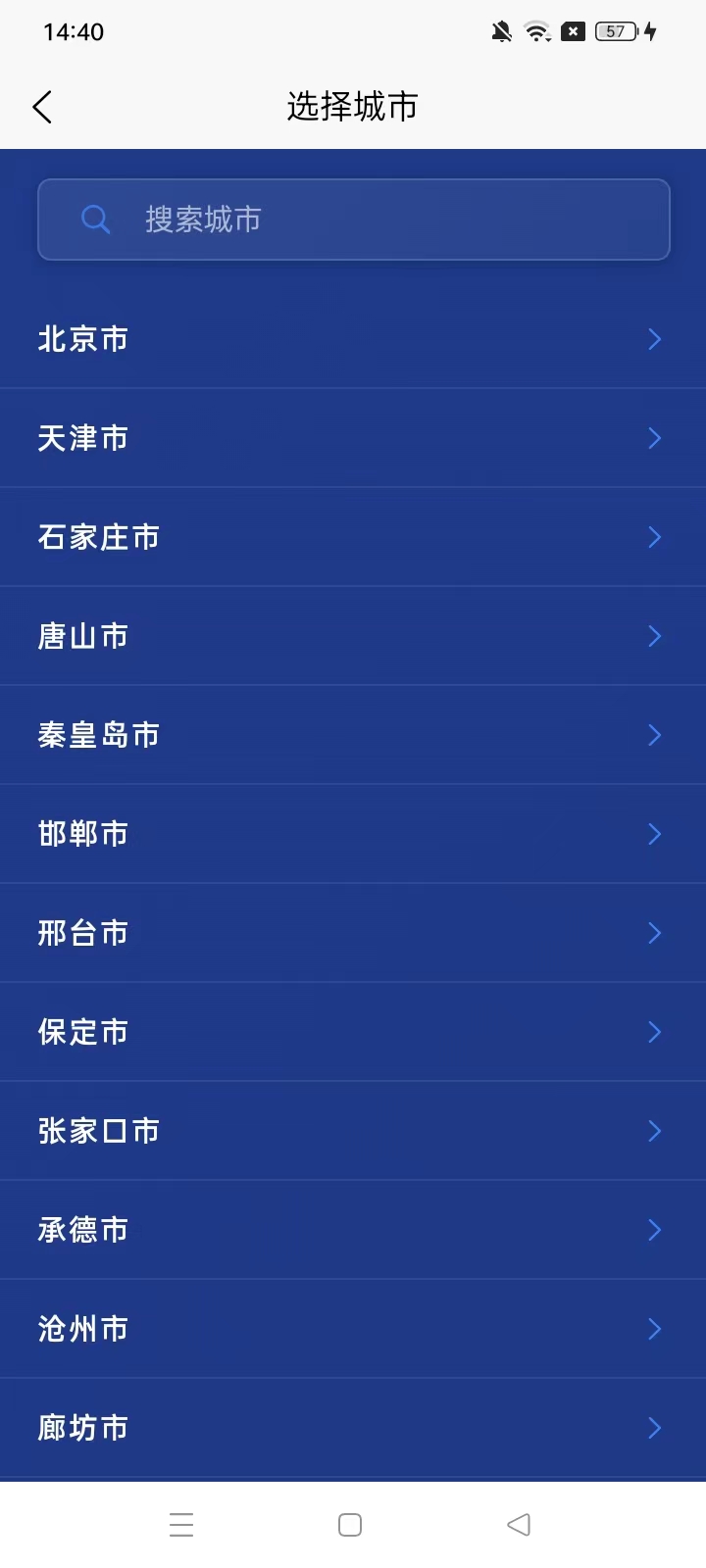Image resolution: width=706 pixels, height=1568 pixels.
Task: Expand the chevron next to 保定市
Action: point(654,1031)
